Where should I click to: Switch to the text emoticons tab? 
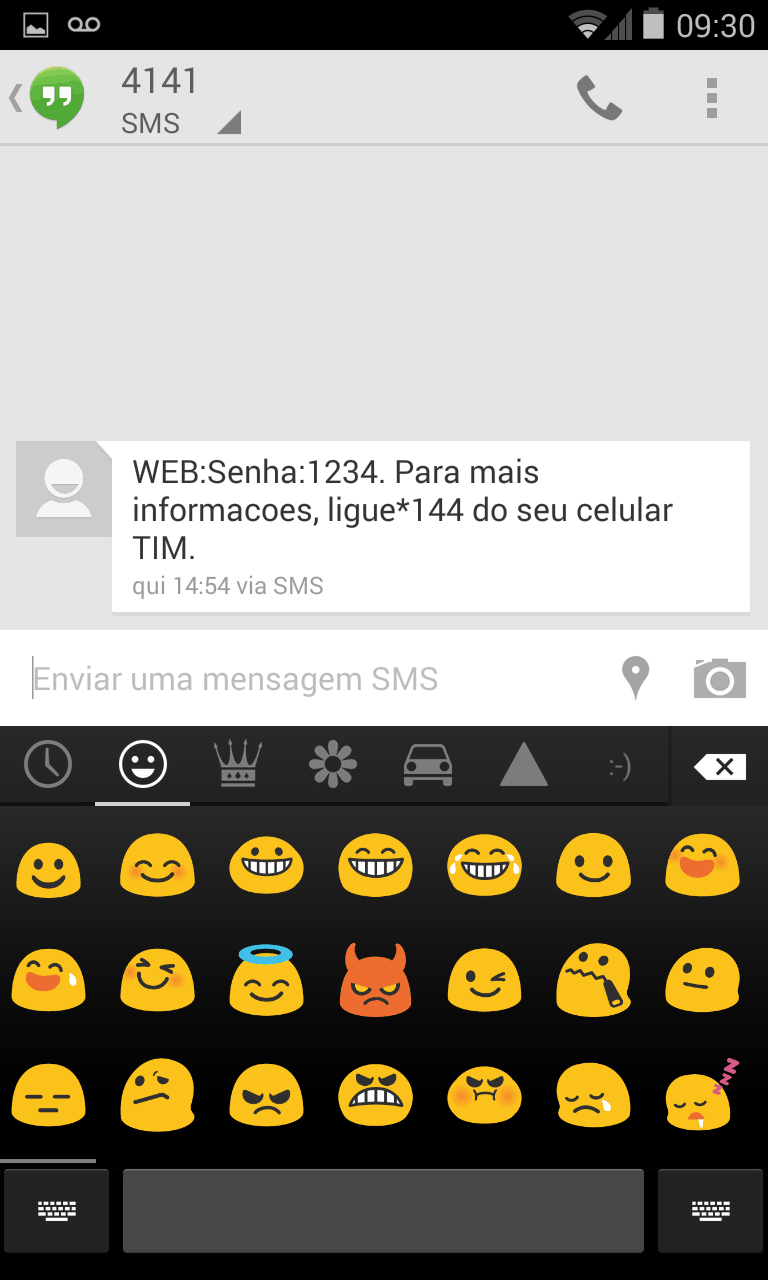[x=619, y=767]
